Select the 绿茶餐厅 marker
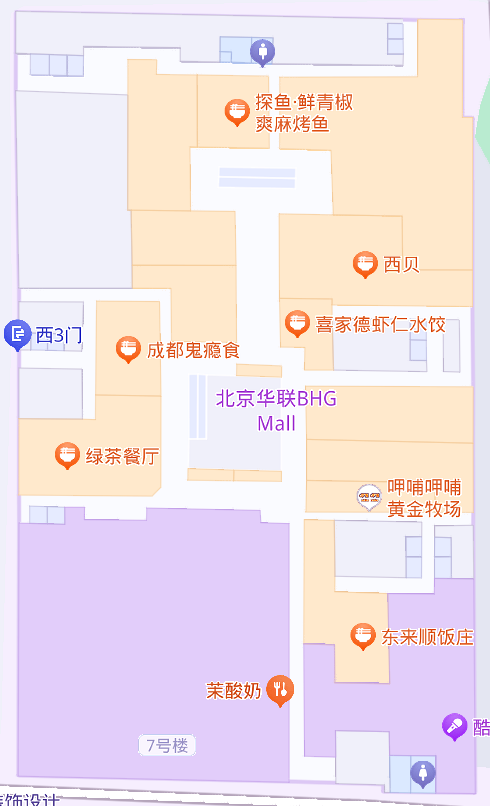Screen dimensions: 490x806 (x=67, y=455)
